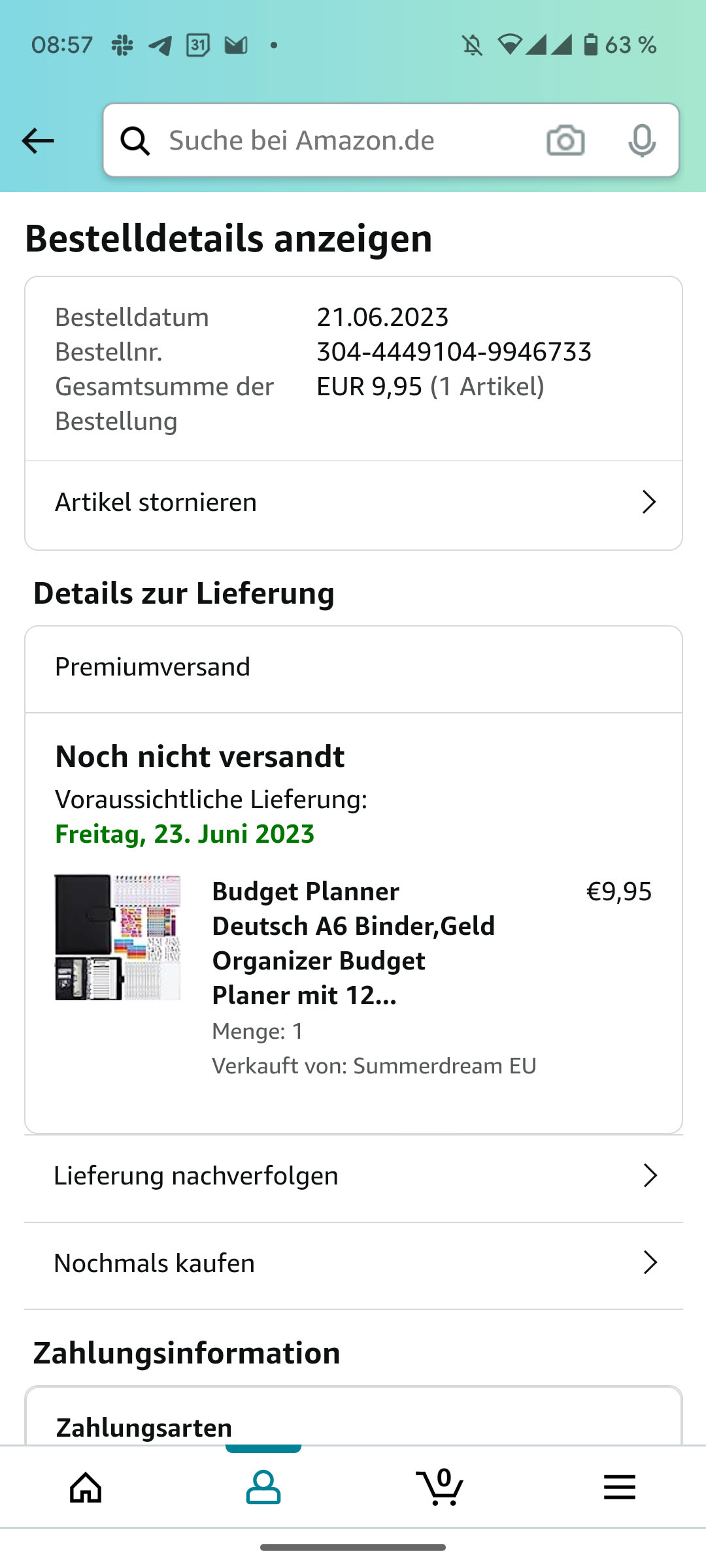This screenshot has width=706, height=1568.
Task: Go back using the arrow icon
Action: click(x=38, y=140)
